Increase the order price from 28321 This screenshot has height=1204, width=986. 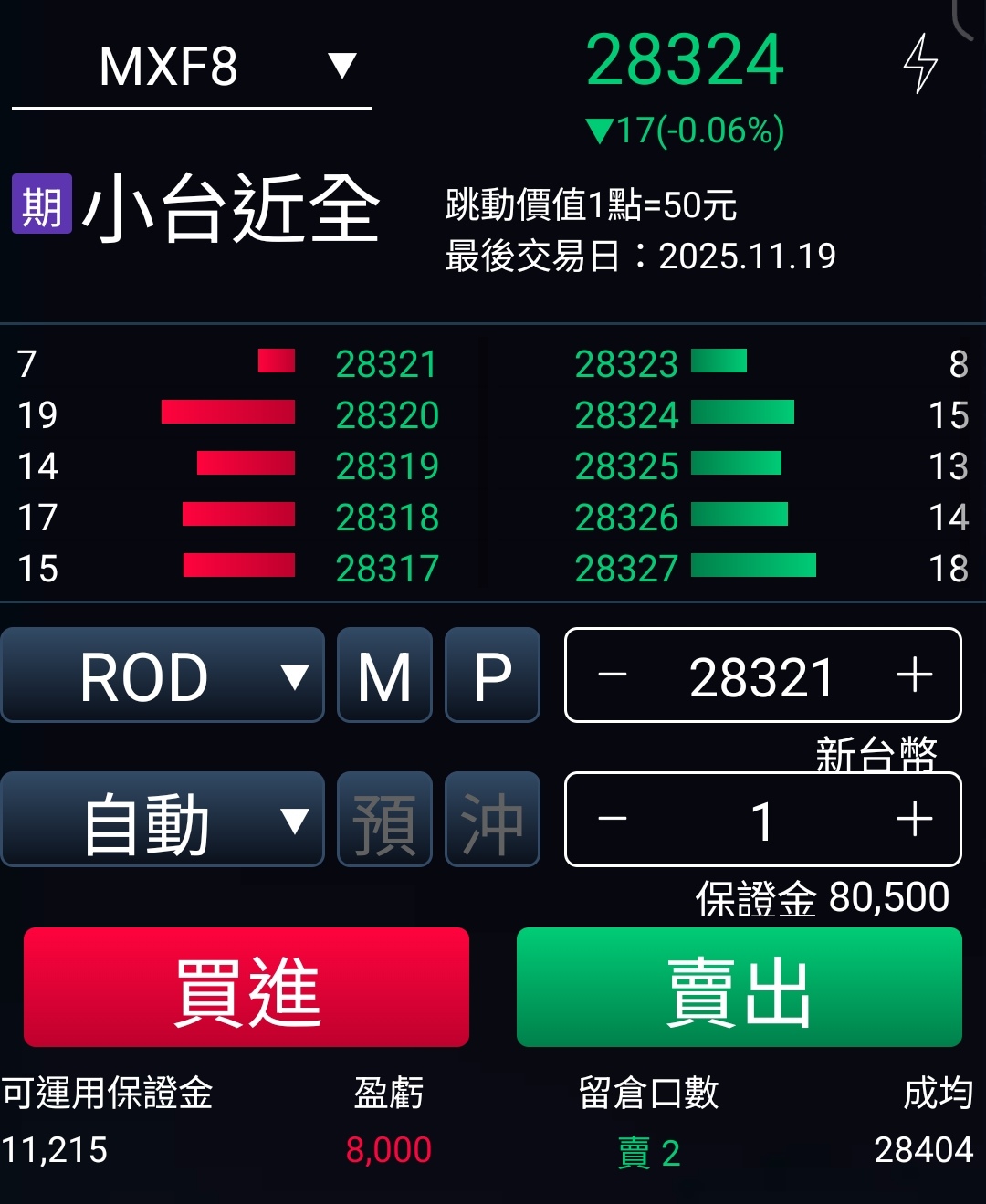tap(914, 676)
